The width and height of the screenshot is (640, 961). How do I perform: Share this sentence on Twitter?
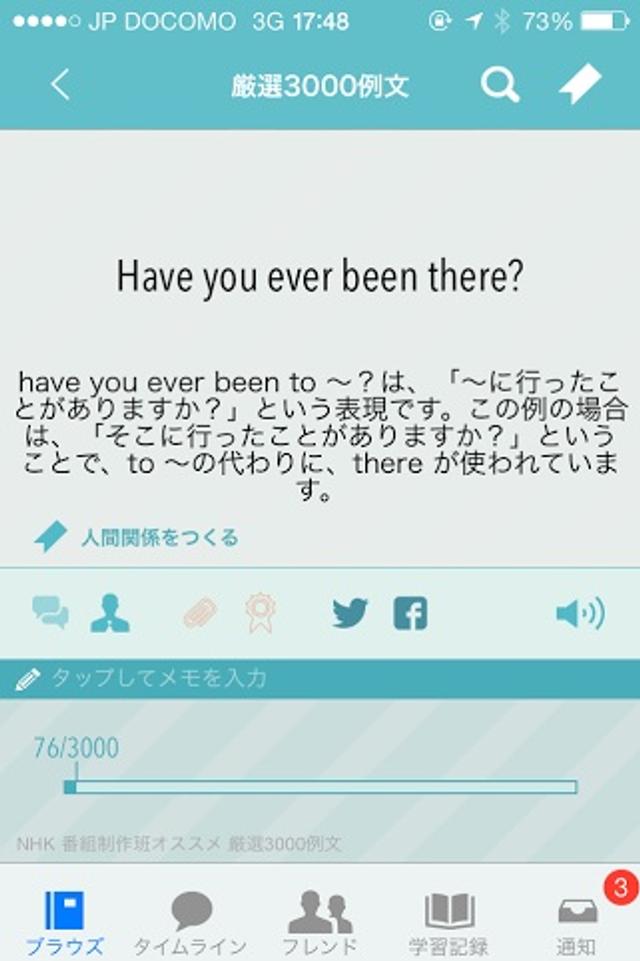tap(350, 613)
